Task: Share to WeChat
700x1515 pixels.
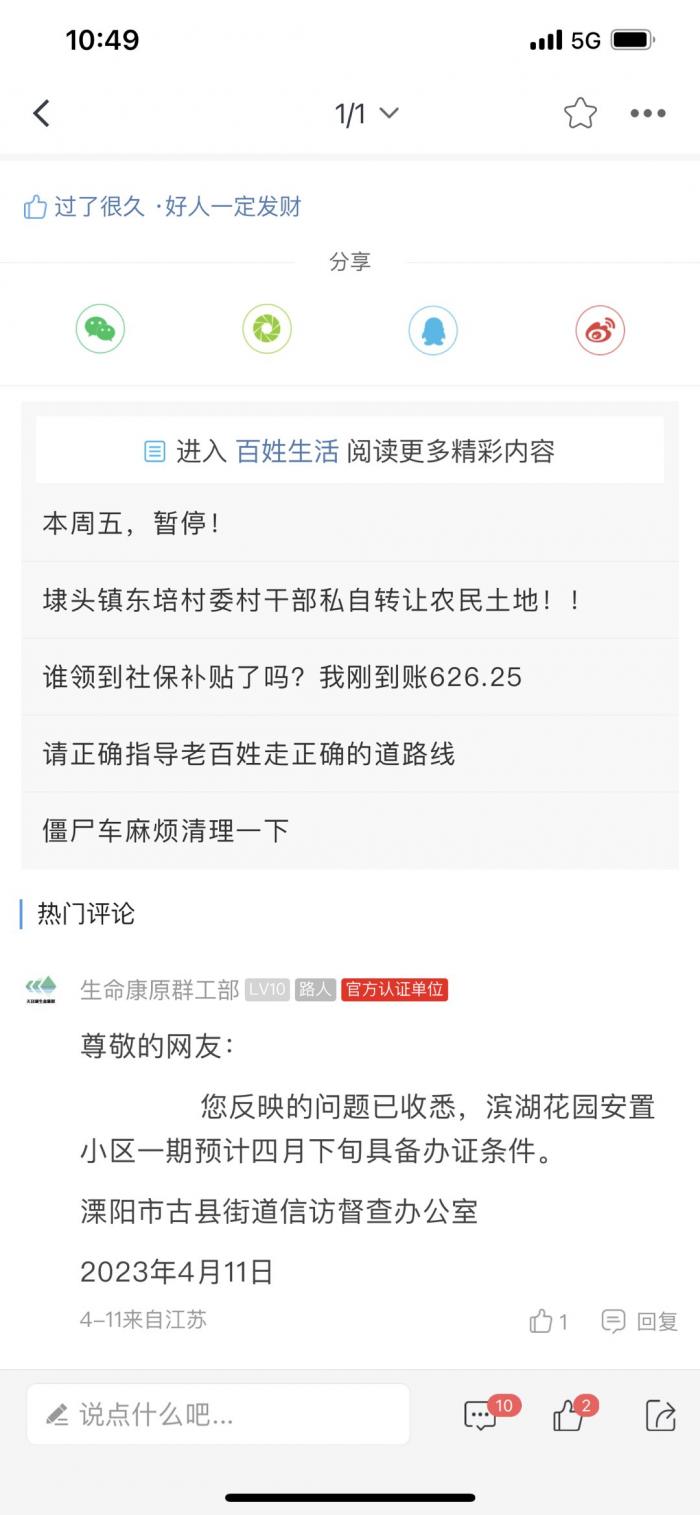Action: 100,330
